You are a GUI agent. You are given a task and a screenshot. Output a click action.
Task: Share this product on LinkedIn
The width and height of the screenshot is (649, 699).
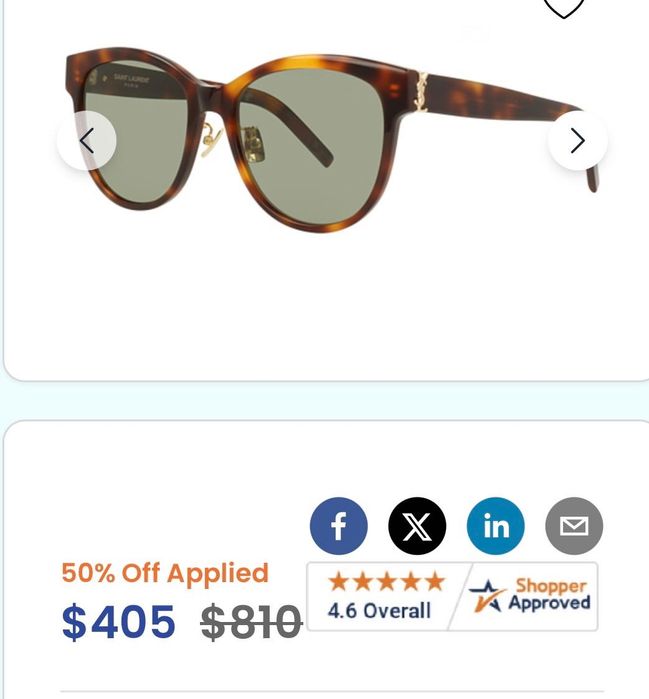point(495,526)
